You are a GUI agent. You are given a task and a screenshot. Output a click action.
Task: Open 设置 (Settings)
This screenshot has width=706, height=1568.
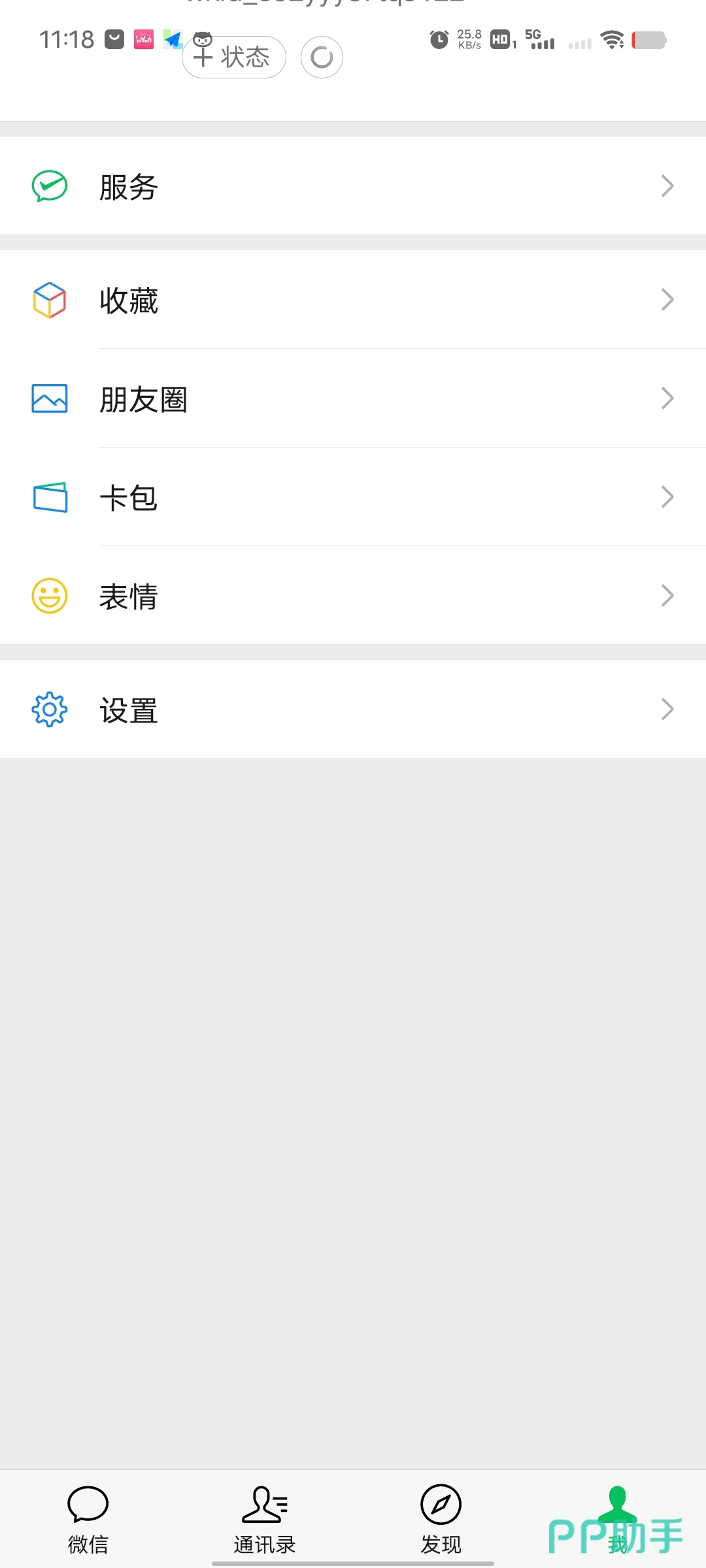pyautogui.click(x=353, y=710)
